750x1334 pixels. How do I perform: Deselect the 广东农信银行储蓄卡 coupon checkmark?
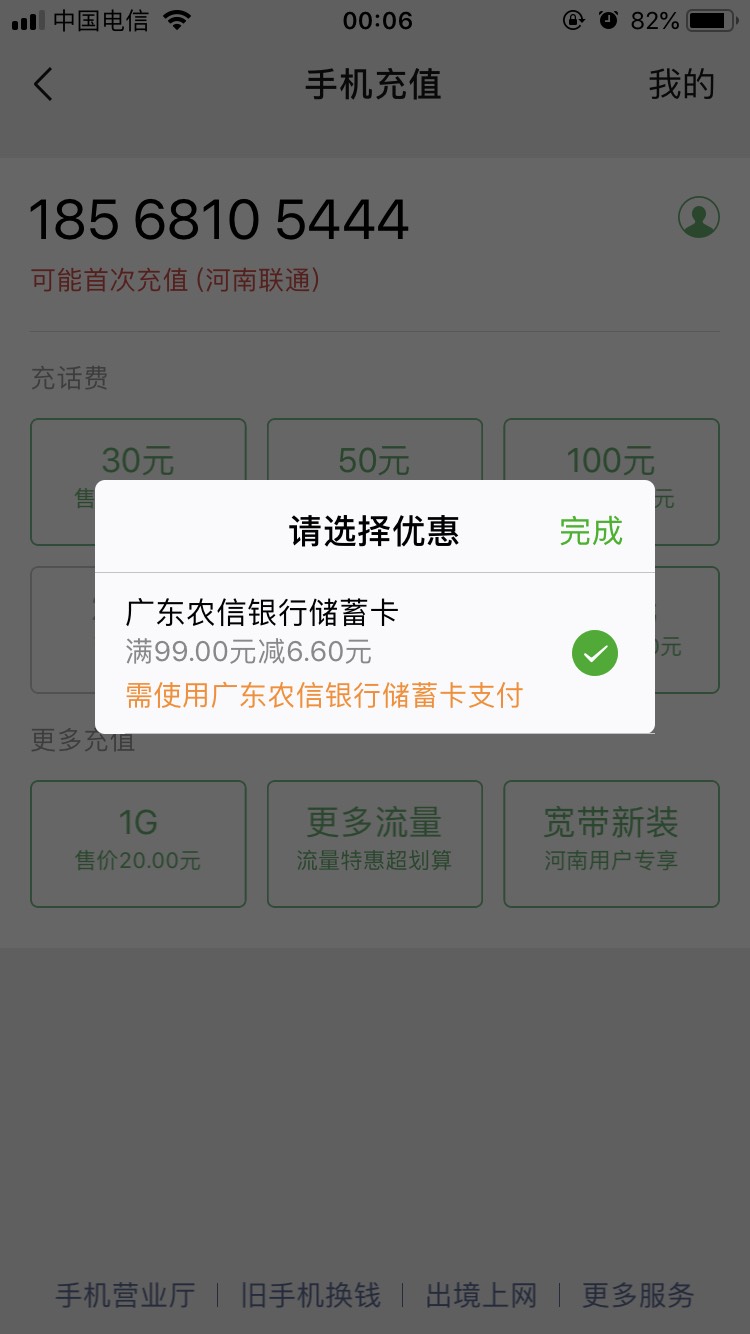(x=595, y=652)
